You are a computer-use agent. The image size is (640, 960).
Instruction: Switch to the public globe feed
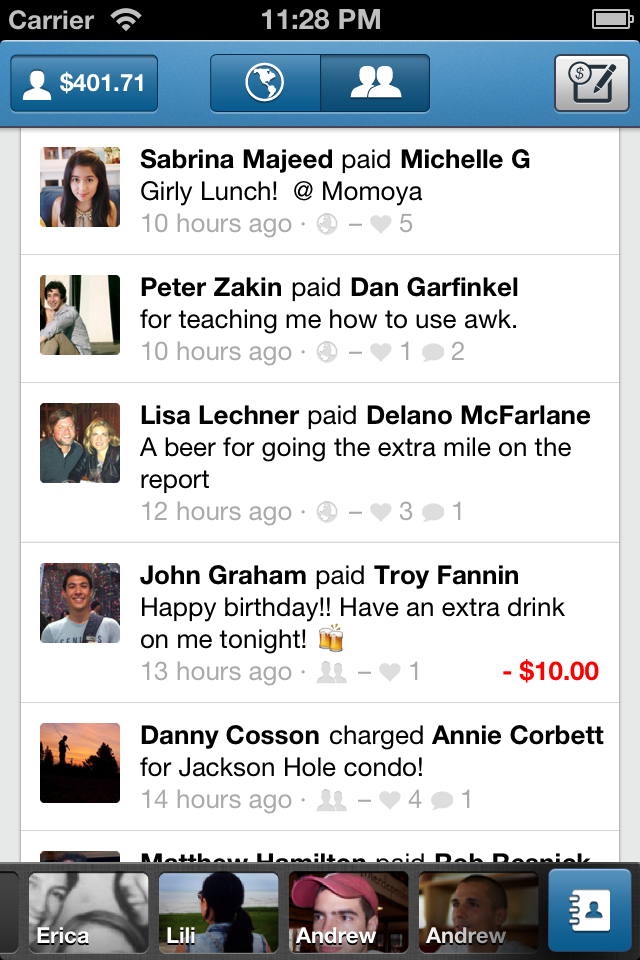click(265, 83)
